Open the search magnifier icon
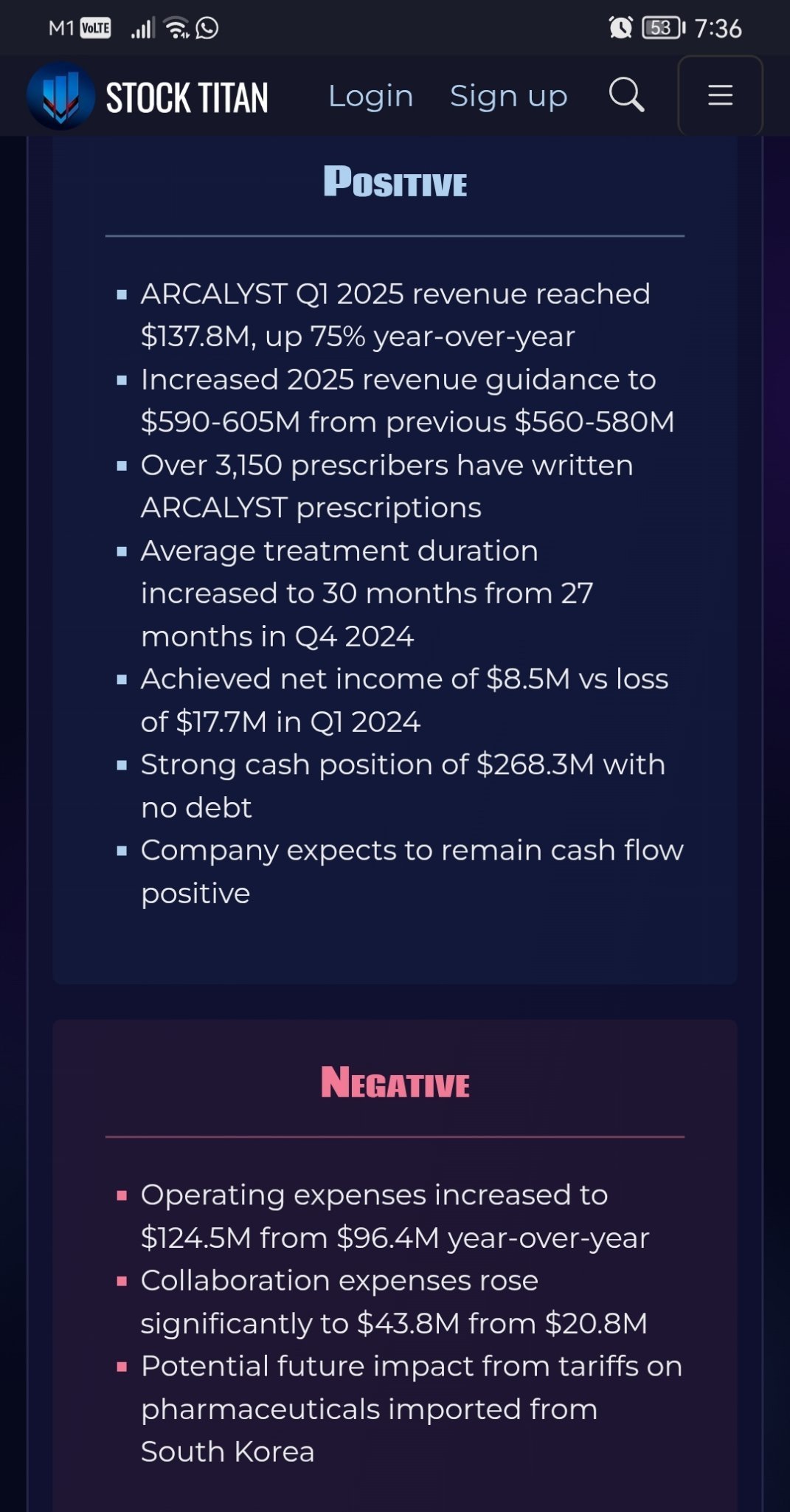 coord(626,95)
